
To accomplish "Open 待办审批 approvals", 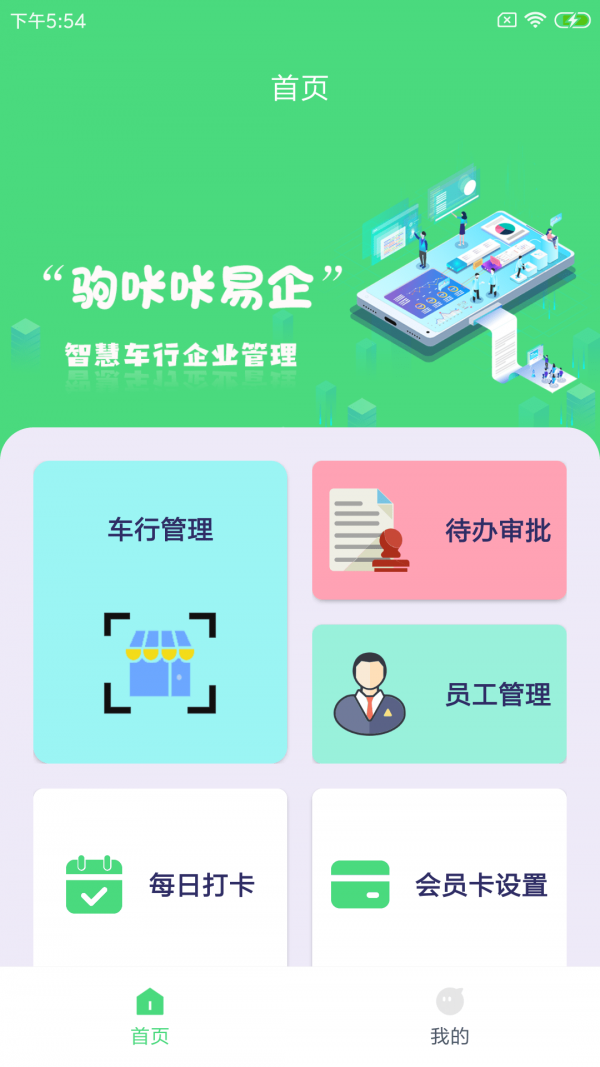I will (x=439, y=530).
